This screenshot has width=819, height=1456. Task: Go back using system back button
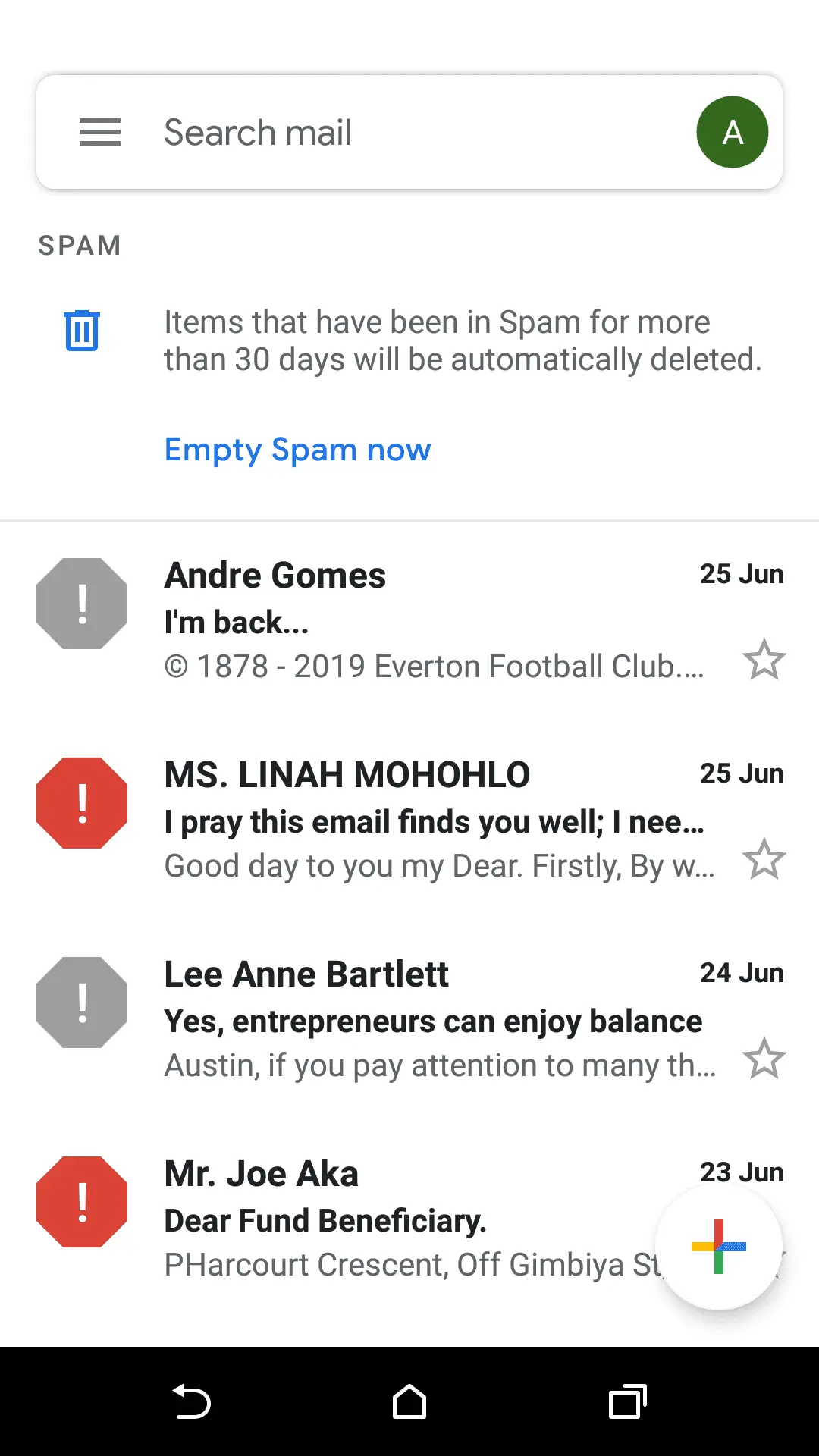point(191,1401)
